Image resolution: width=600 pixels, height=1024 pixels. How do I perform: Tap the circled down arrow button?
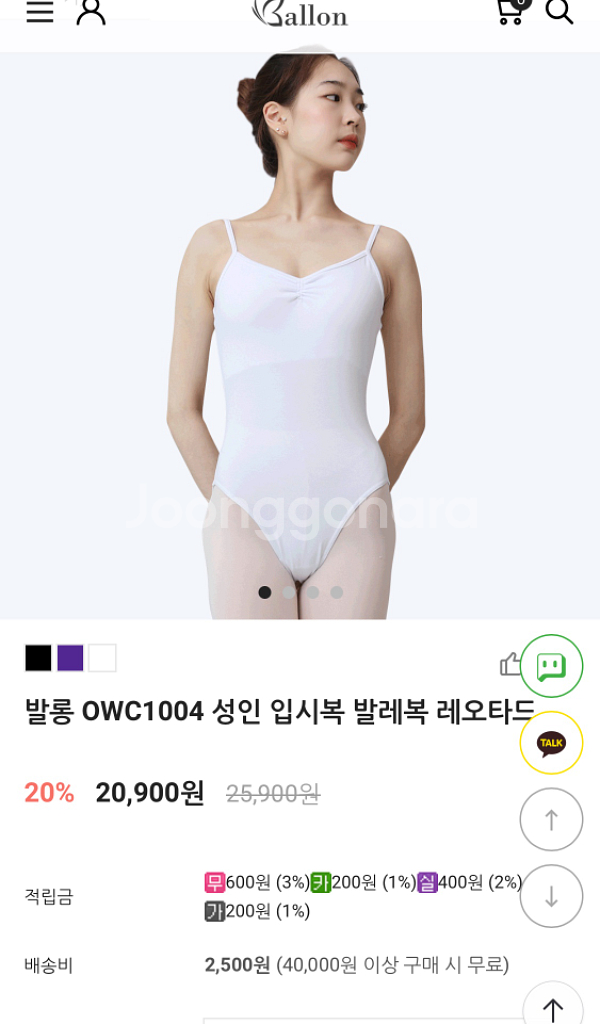tap(551, 896)
